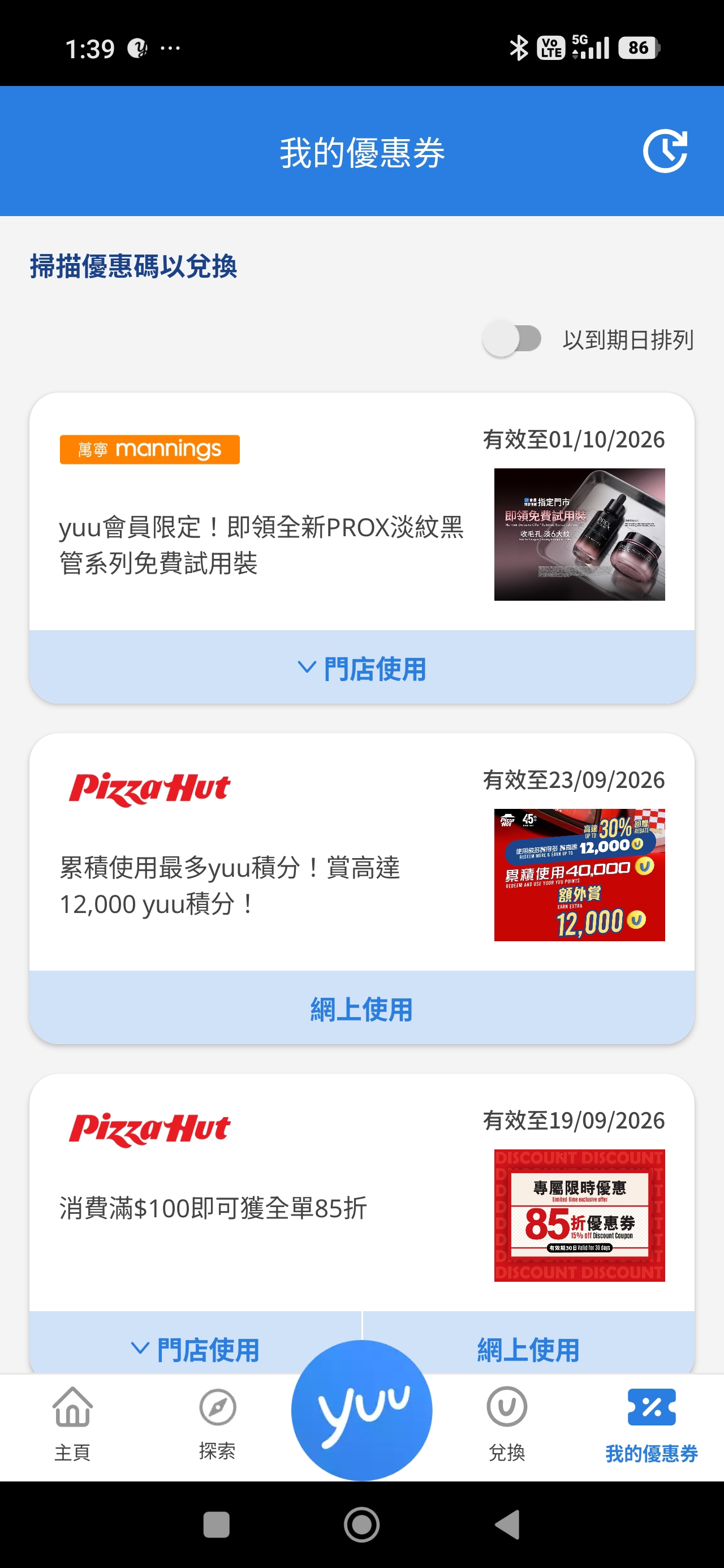This screenshot has height=1568, width=724.
Task: Tap 網上使用 on Pizza Hut 12,000積分 coupon
Action: (x=361, y=1008)
